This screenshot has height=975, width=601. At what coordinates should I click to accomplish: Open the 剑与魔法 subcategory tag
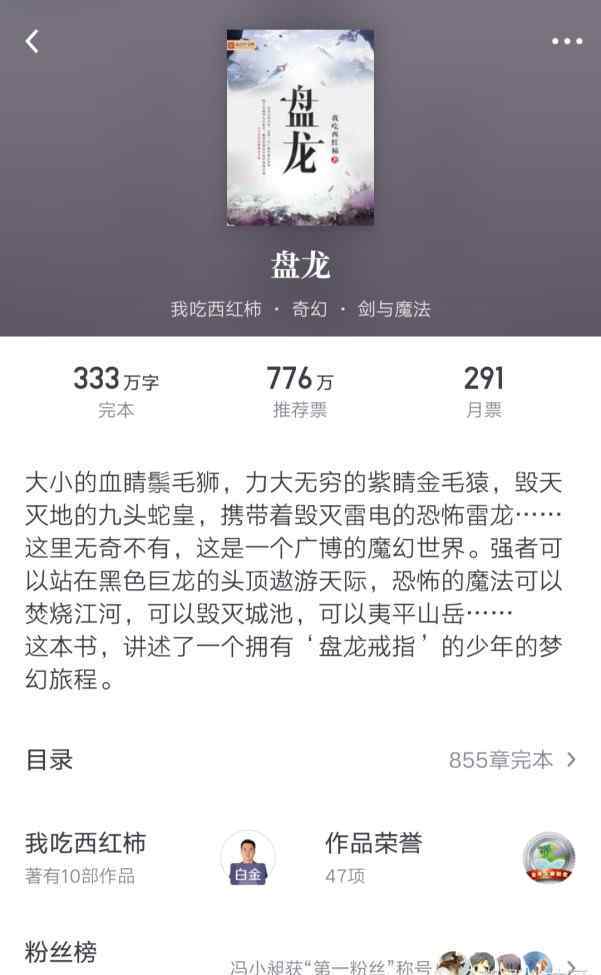(x=393, y=309)
